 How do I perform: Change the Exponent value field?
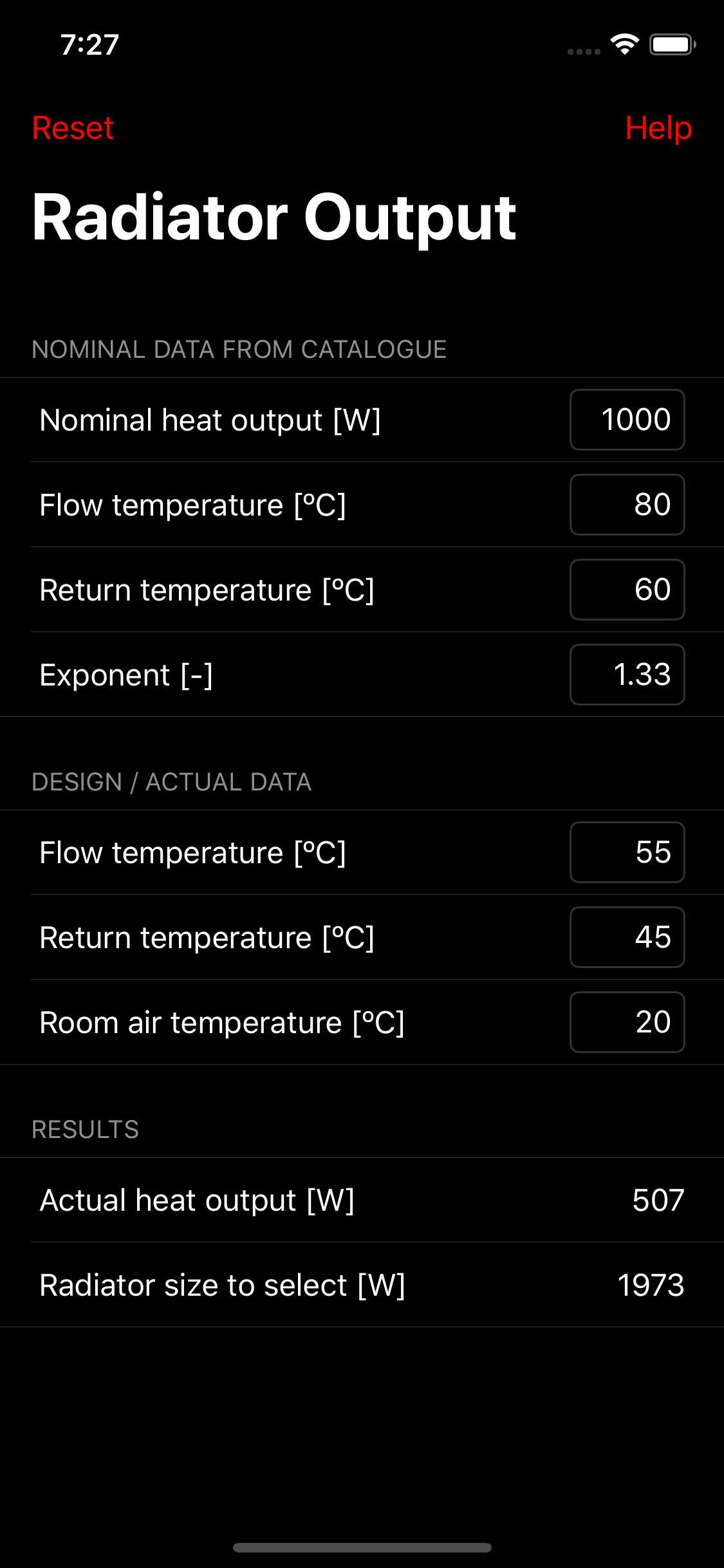627,675
